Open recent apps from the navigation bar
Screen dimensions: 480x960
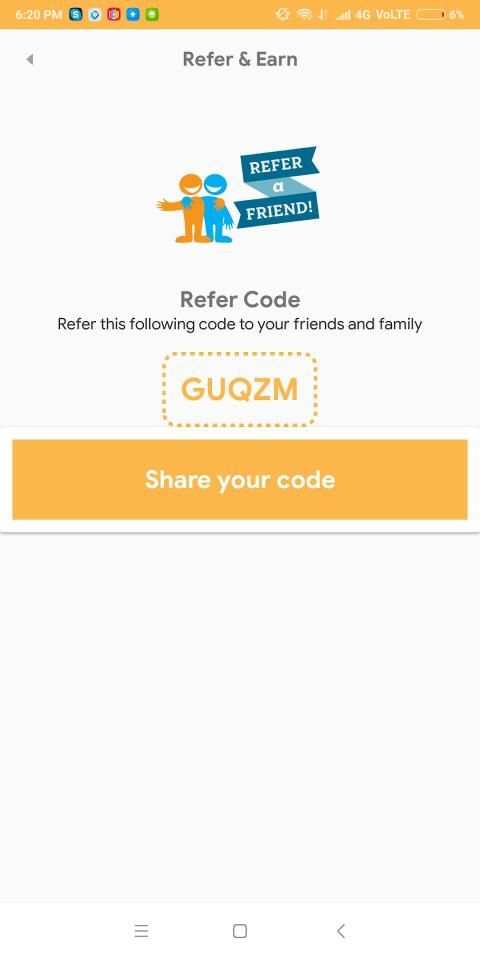(141, 931)
